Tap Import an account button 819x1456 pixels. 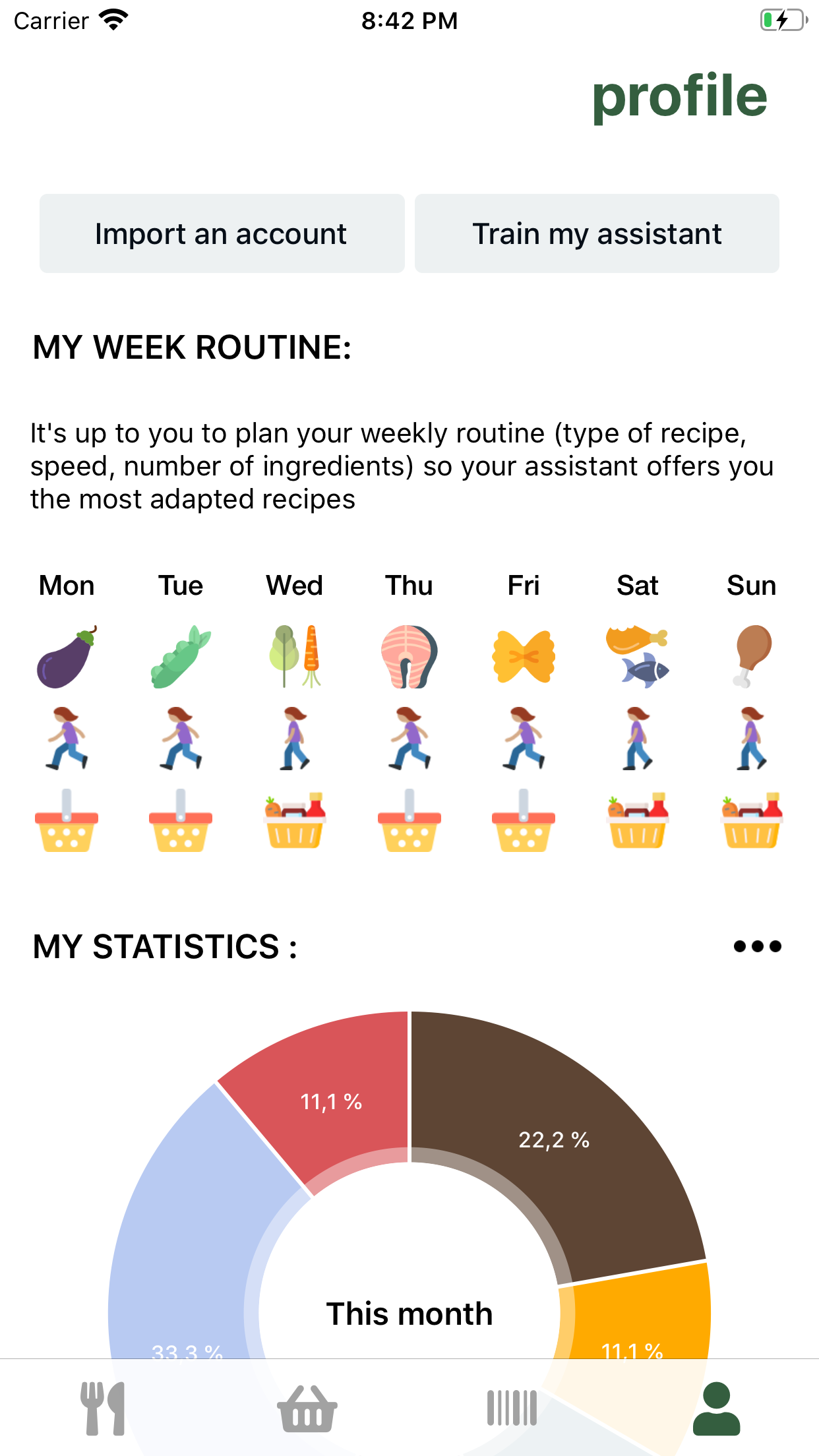click(222, 233)
